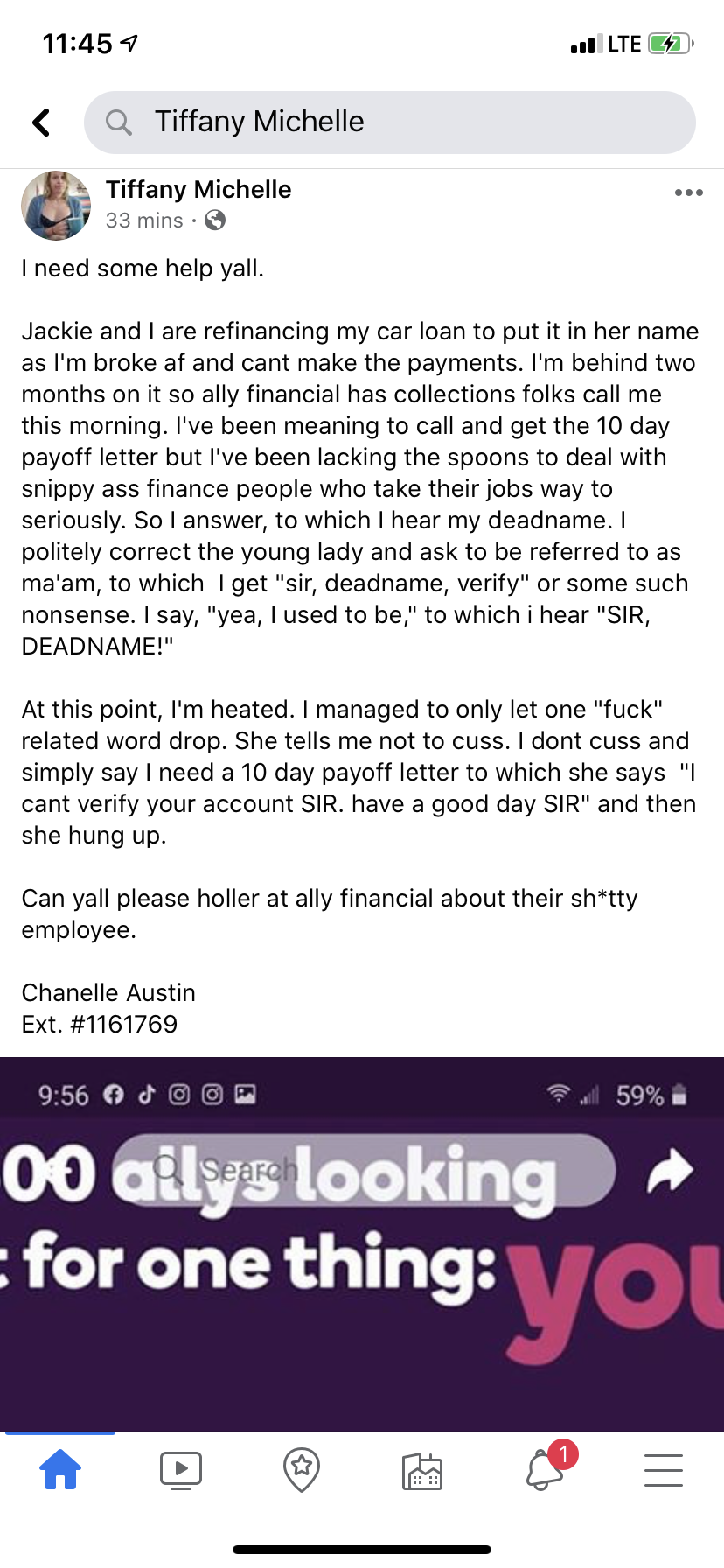724x1568 pixels.
Task: Open Tiffany Michelle's name link on the post
Action: pos(198,190)
